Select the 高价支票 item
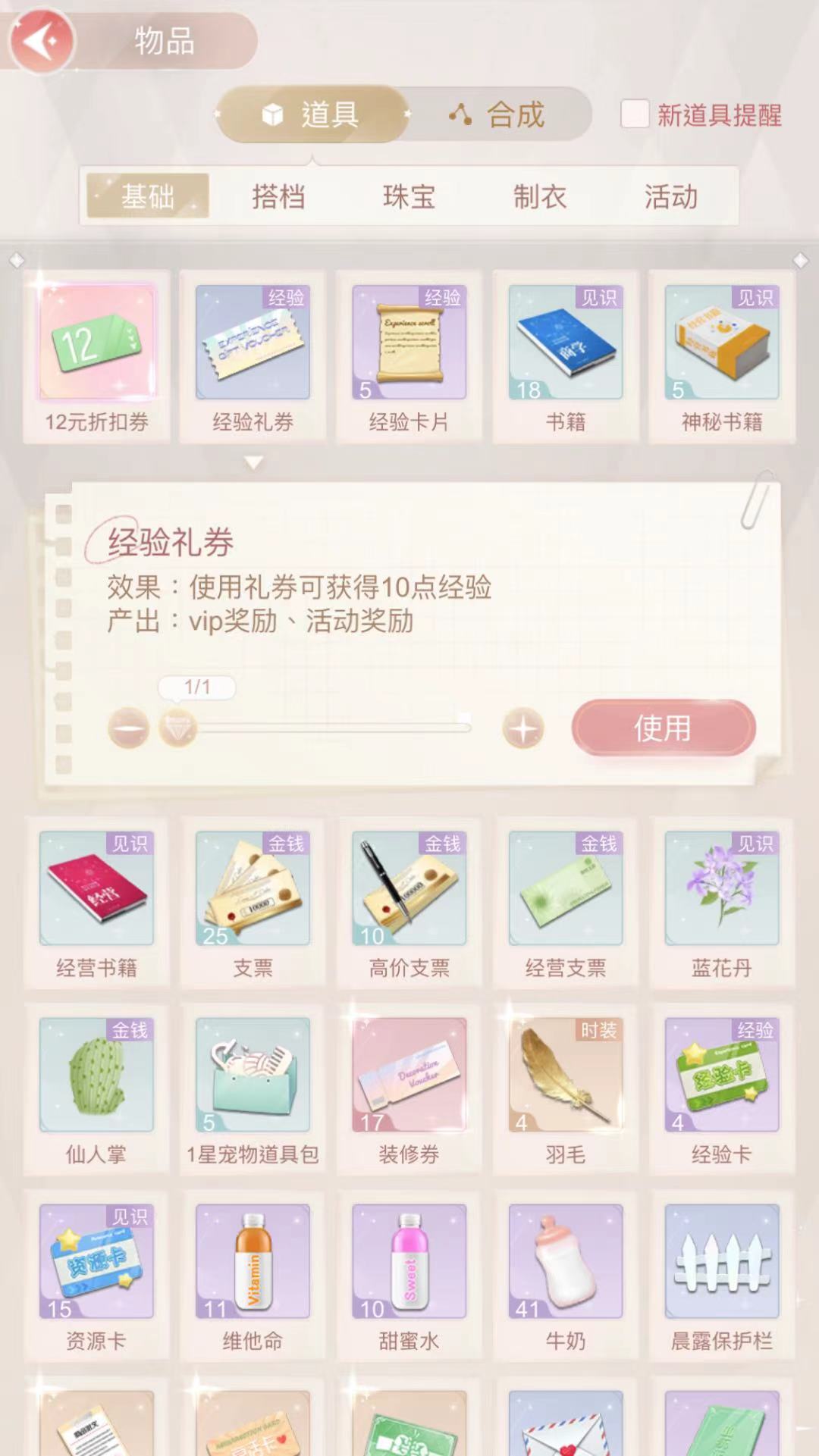 pyautogui.click(x=409, y=902)
